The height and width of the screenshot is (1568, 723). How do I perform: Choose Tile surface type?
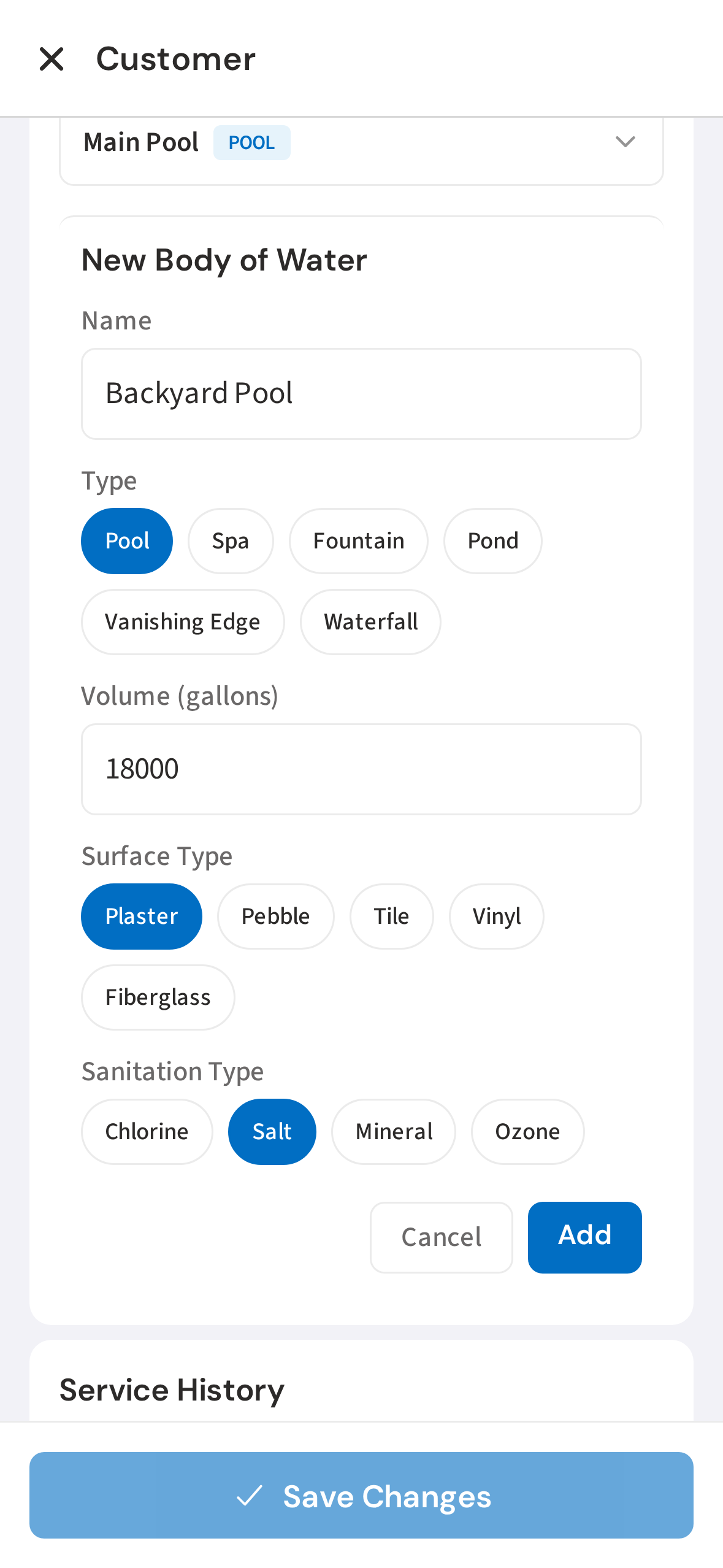(391, 916)
